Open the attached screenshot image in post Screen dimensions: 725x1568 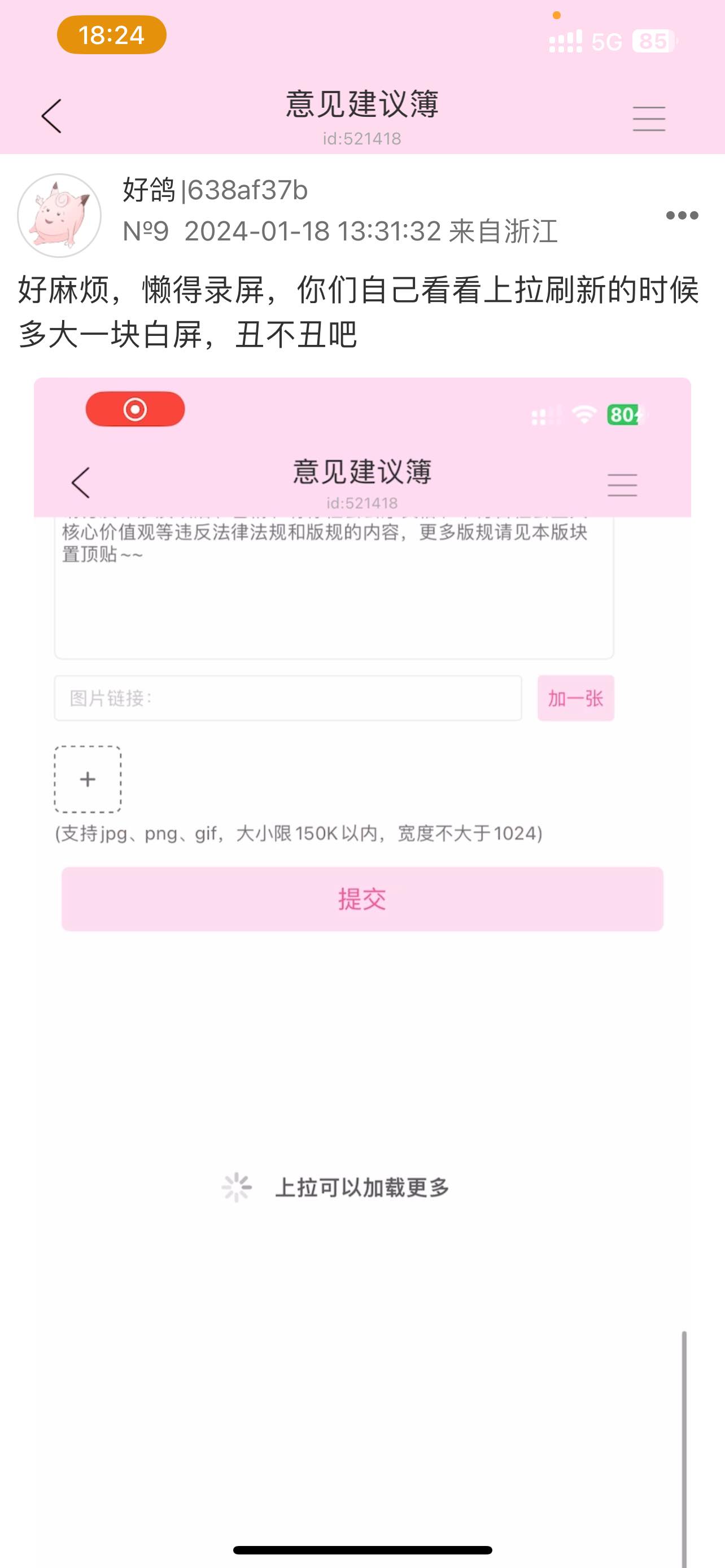point(362,972)
